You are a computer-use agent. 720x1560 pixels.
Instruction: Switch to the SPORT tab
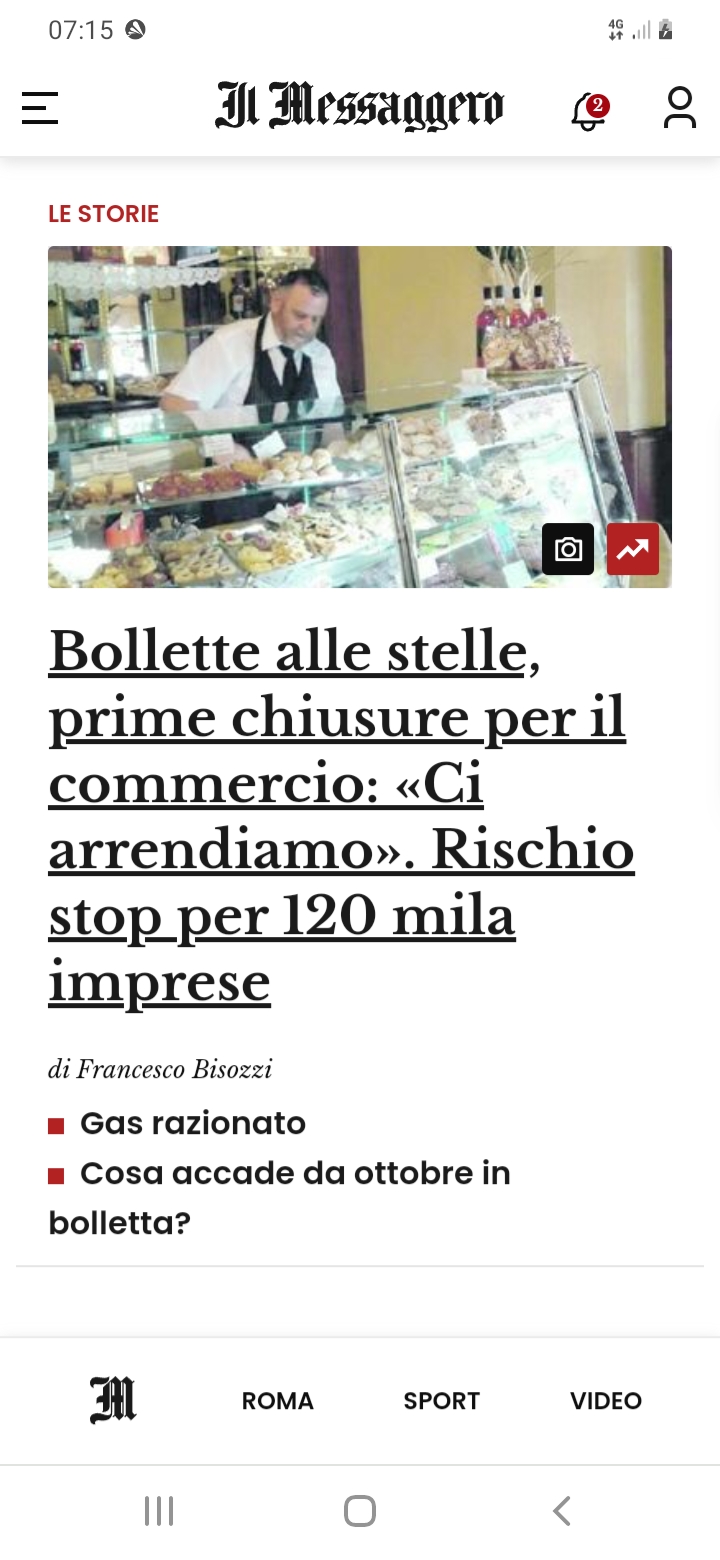click(441, 1401)
